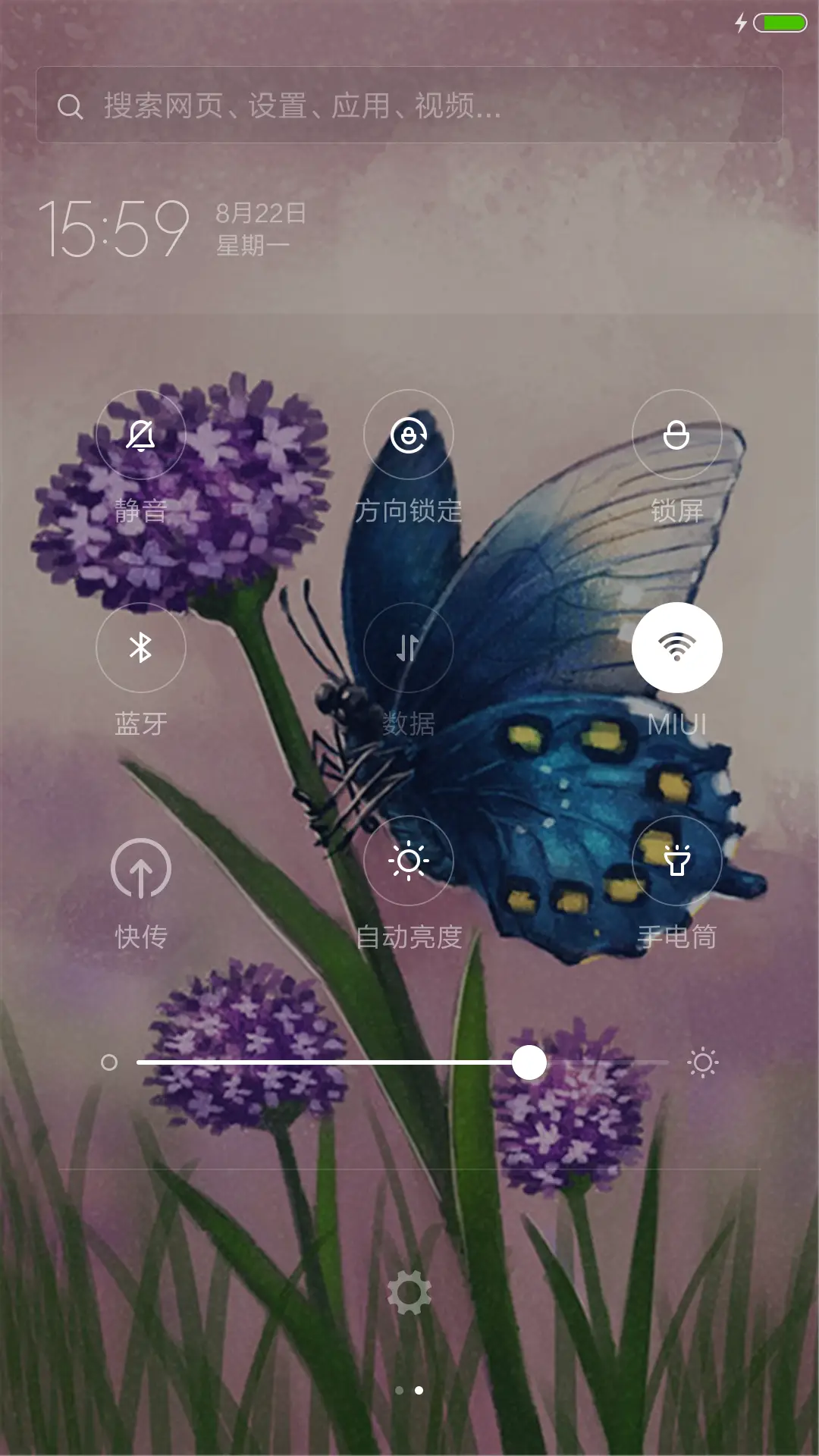Set brightness on the slider track
819x1456 pixels.
[x=402, y=1062]
